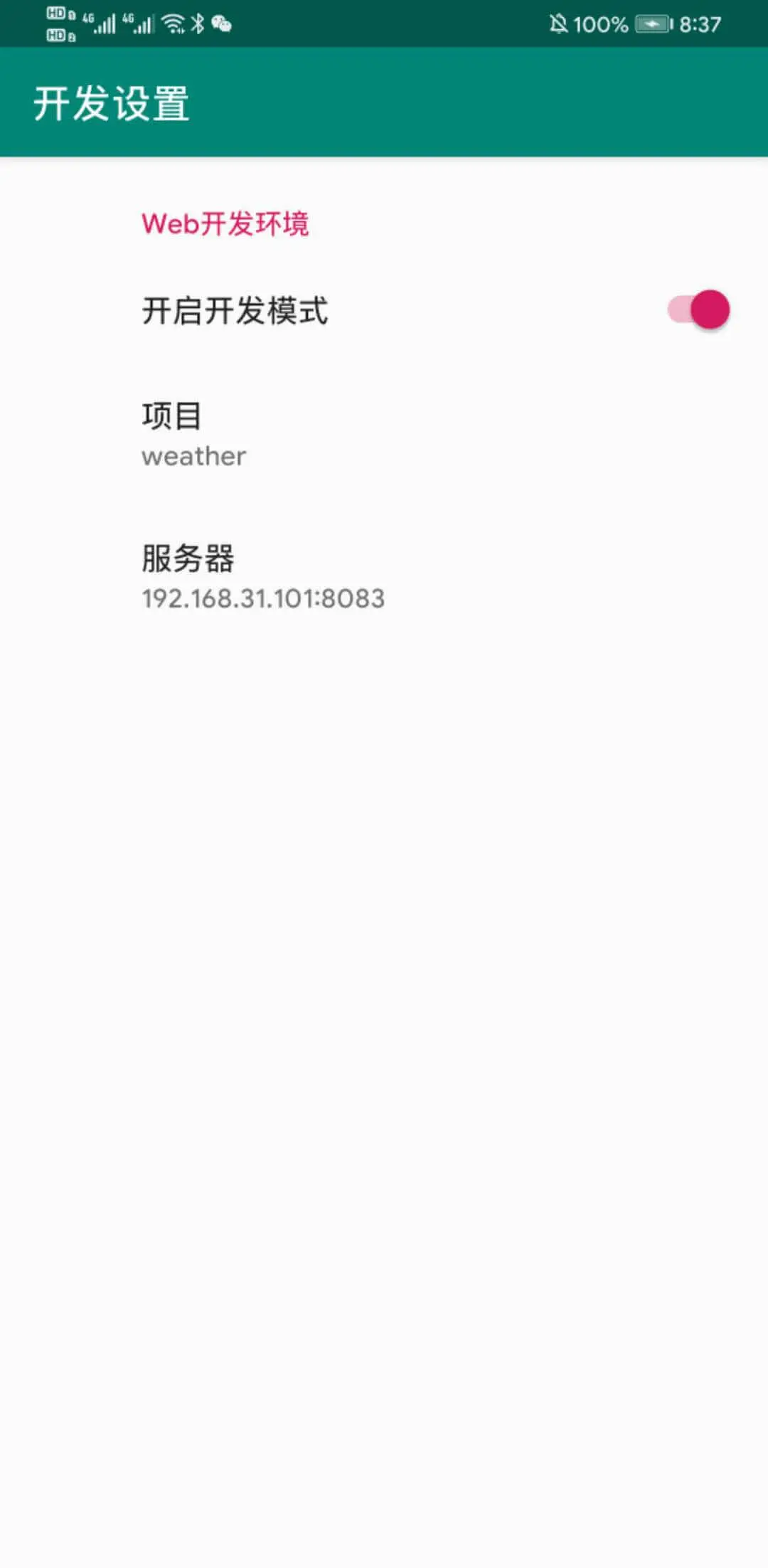Image resolution: width=768 pixels, height=1568 pixels.
Task: Toggle the 开启开发模式 switch off
Action: [698, 310]
